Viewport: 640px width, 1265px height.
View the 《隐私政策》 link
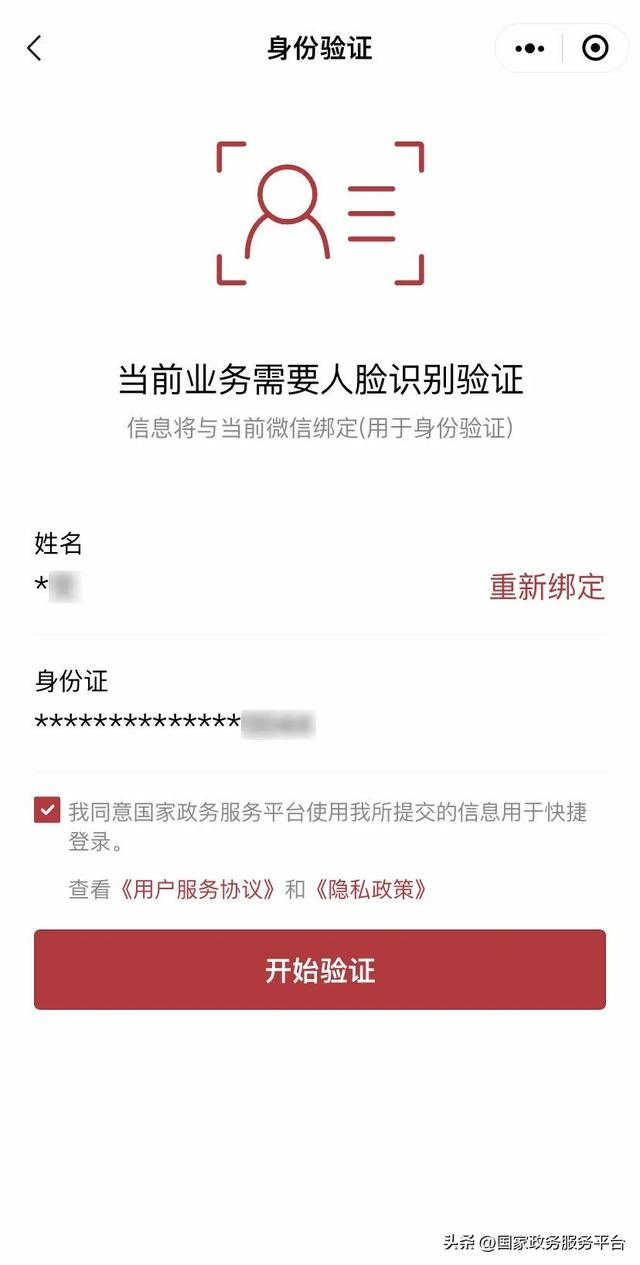(370, 890)
